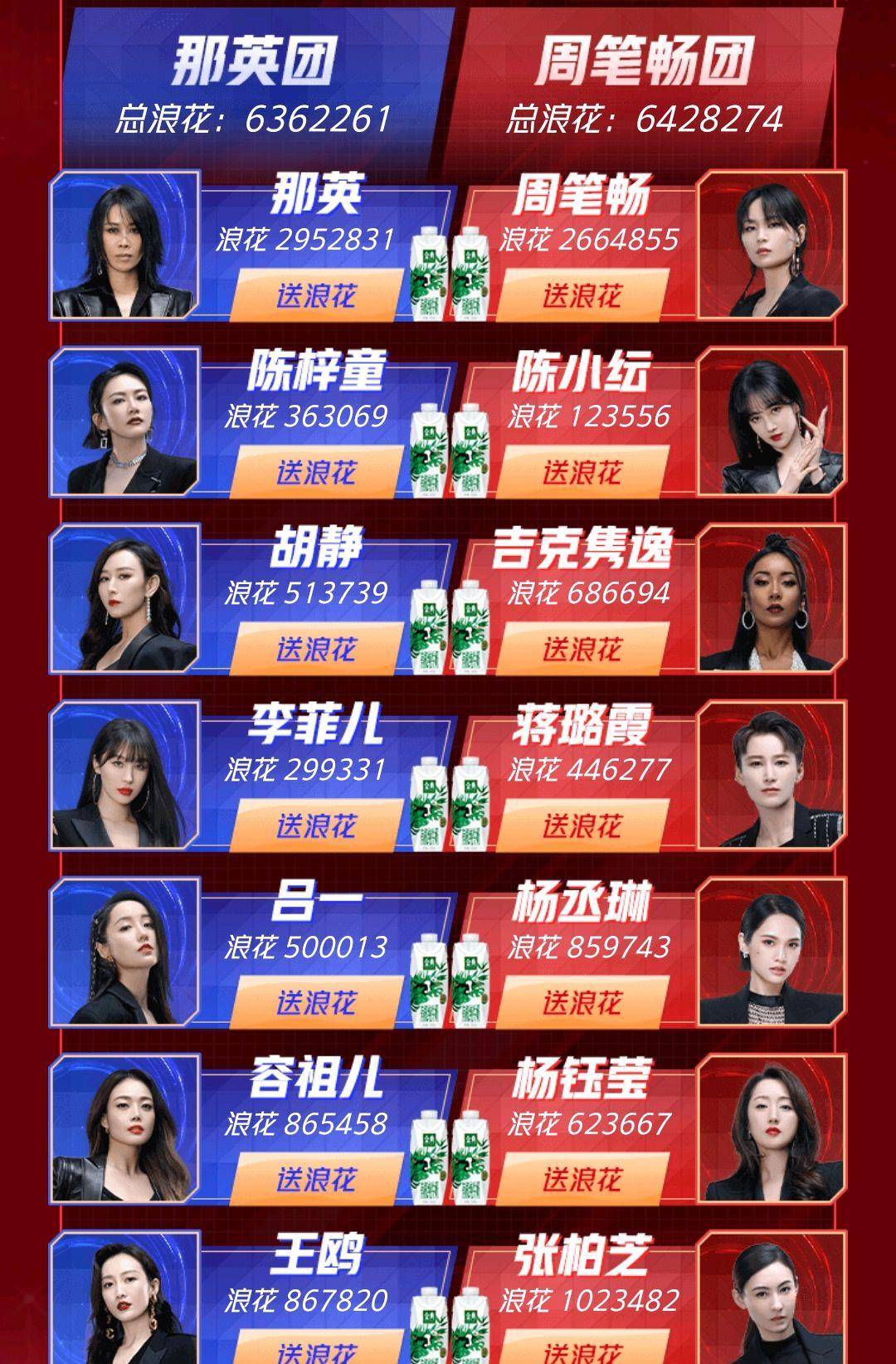Vote 送浪花 for 李菲儿
Viewport: 896px width, 1364px height.
(316, 826)
